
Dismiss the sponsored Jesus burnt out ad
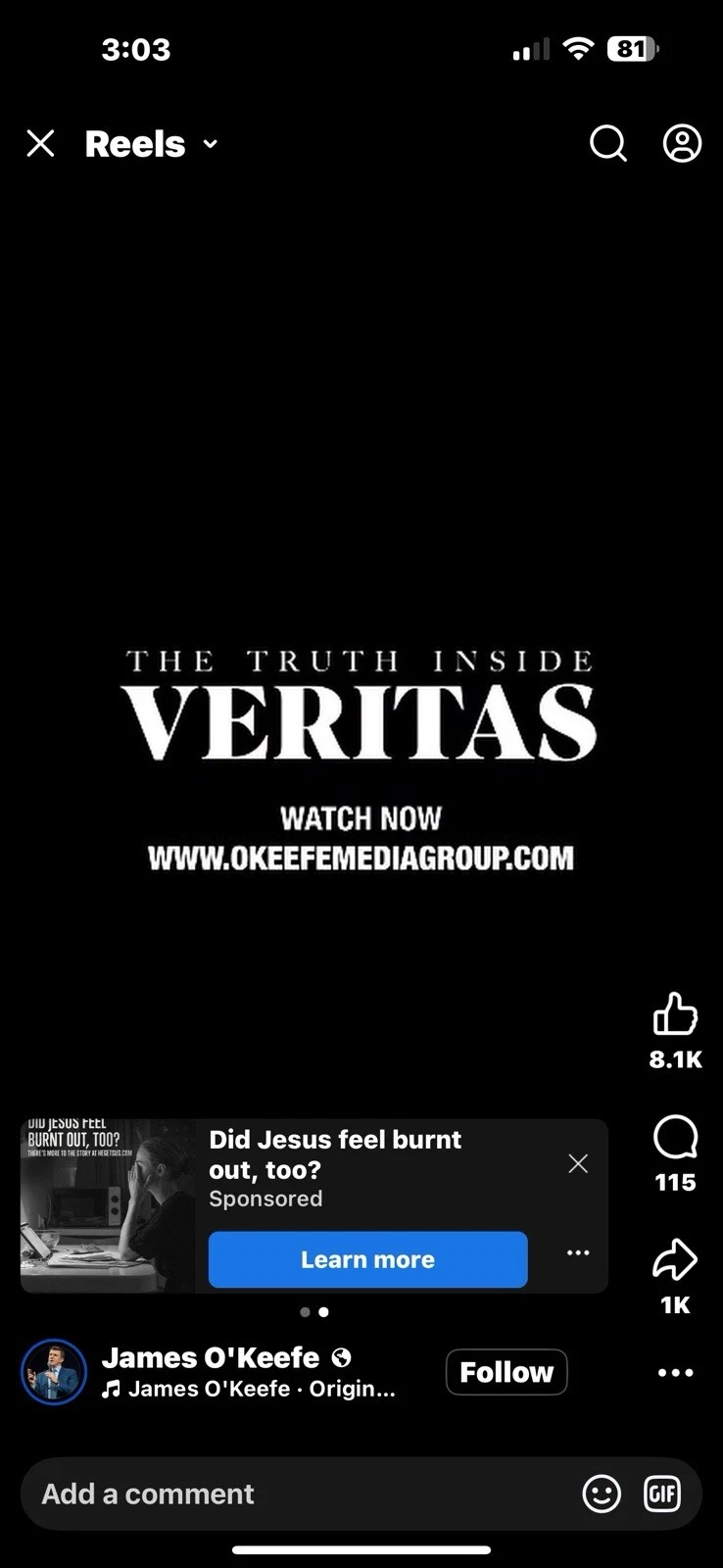(x=578, y=1163)
